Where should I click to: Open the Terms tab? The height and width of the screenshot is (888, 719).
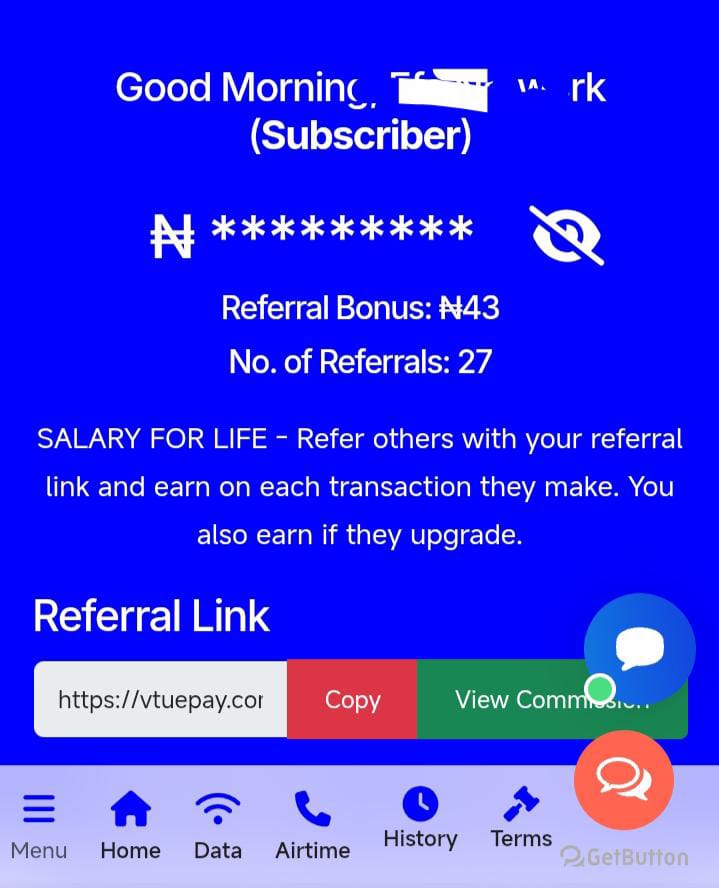521,818
